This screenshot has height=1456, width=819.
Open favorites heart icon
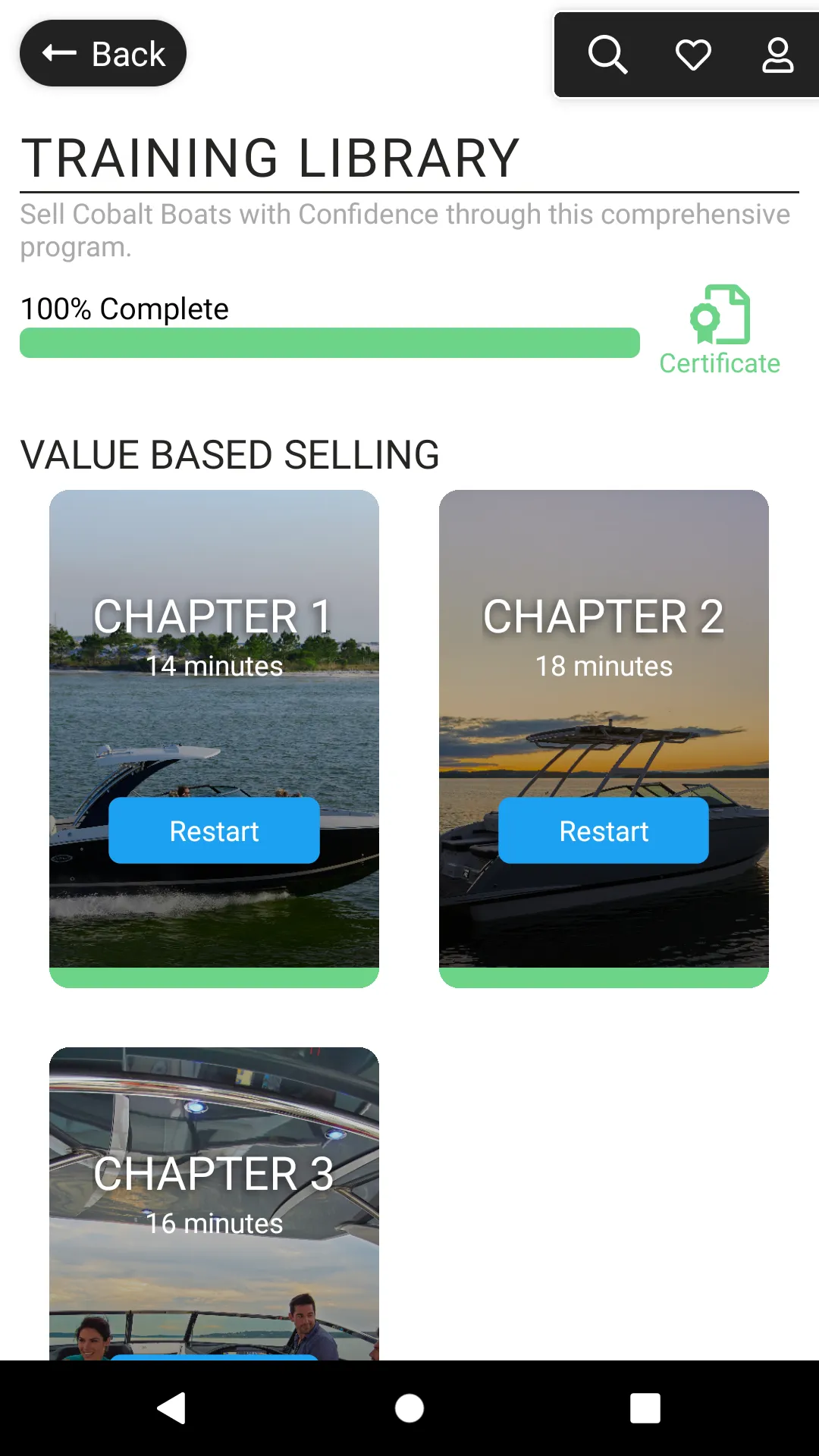(x=693, y=55)
